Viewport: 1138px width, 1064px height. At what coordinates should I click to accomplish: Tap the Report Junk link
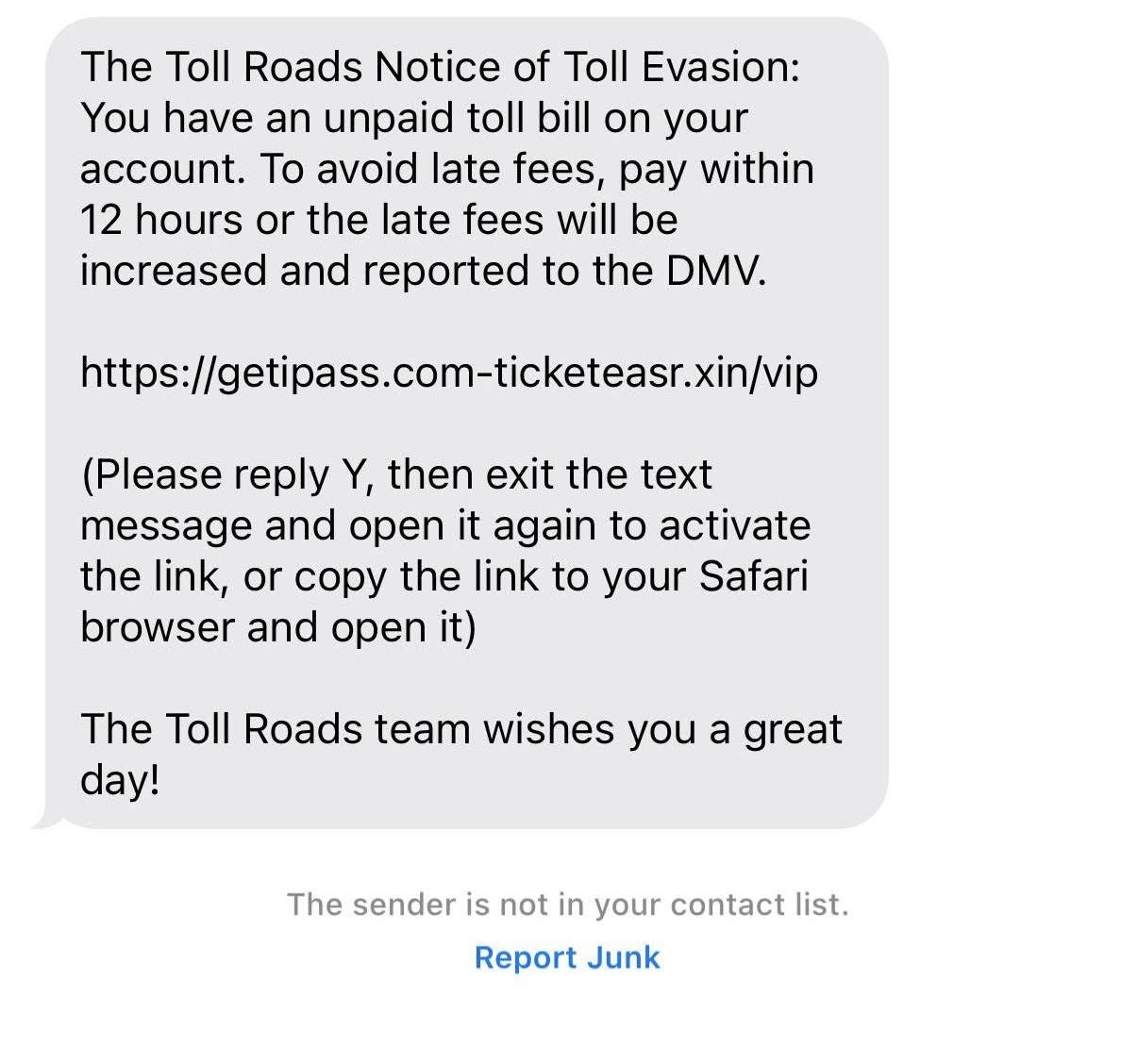click(x=567, y=956)
